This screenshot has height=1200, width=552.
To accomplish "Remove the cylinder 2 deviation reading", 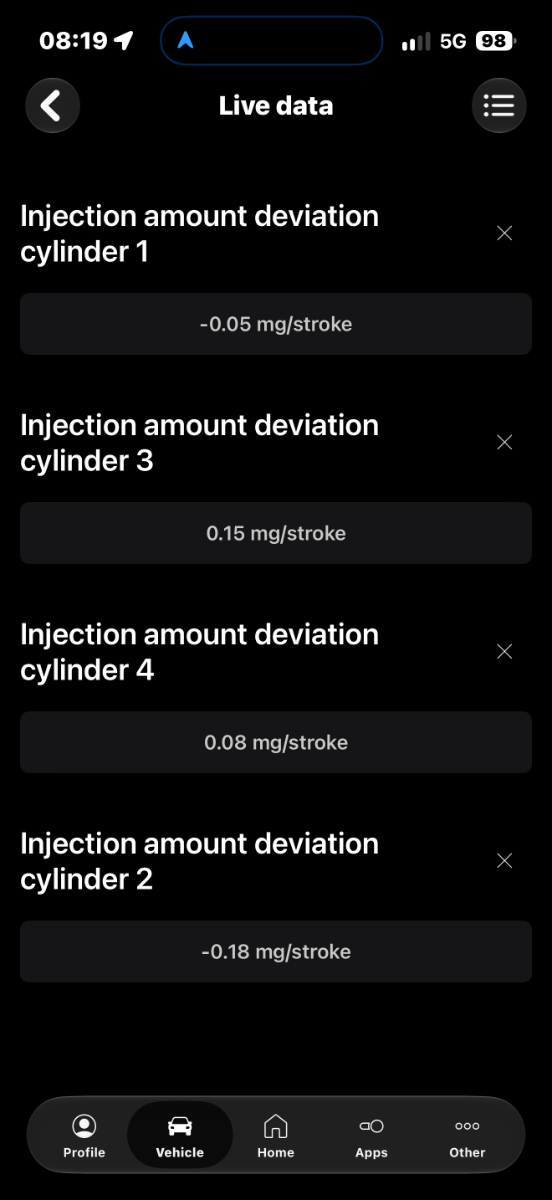I will click(x=505, y=860).
